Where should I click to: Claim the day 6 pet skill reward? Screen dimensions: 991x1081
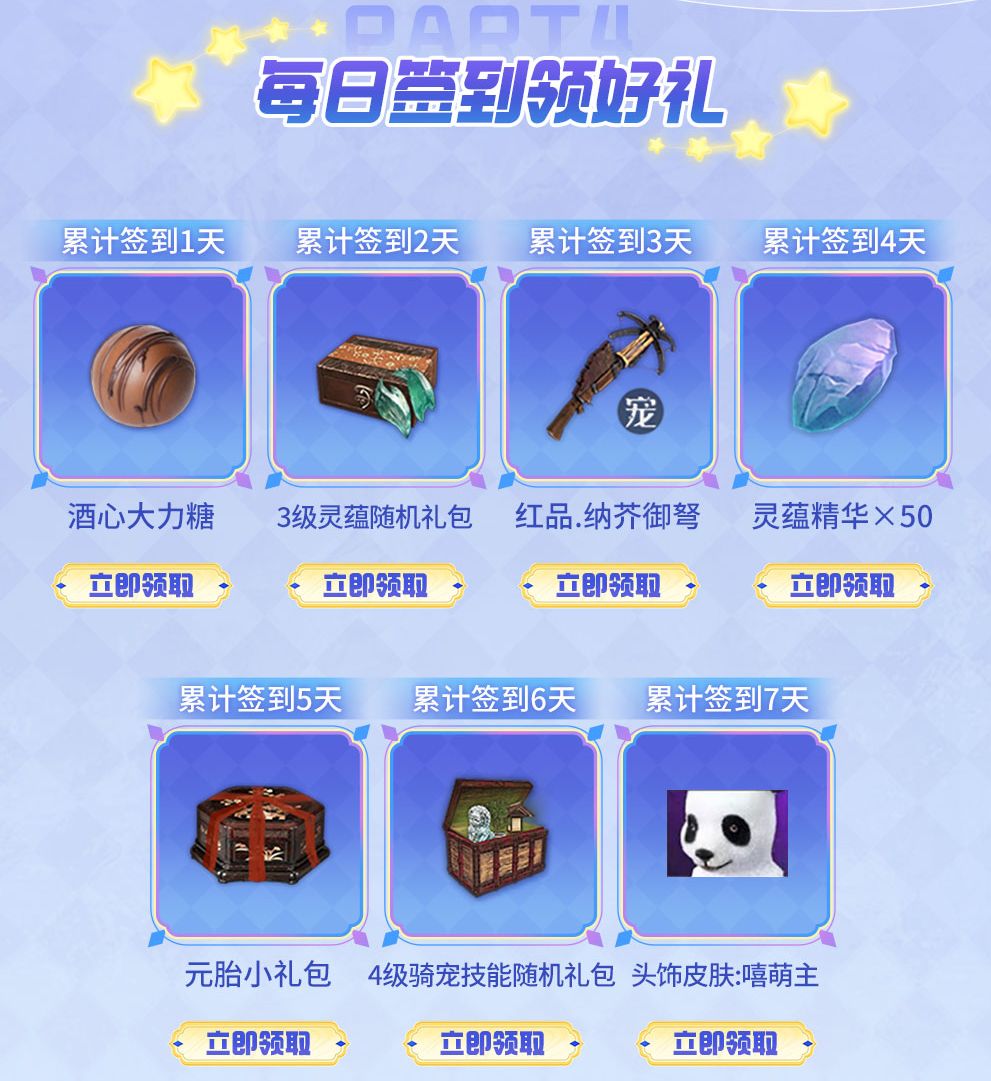tap(495, 1040)
